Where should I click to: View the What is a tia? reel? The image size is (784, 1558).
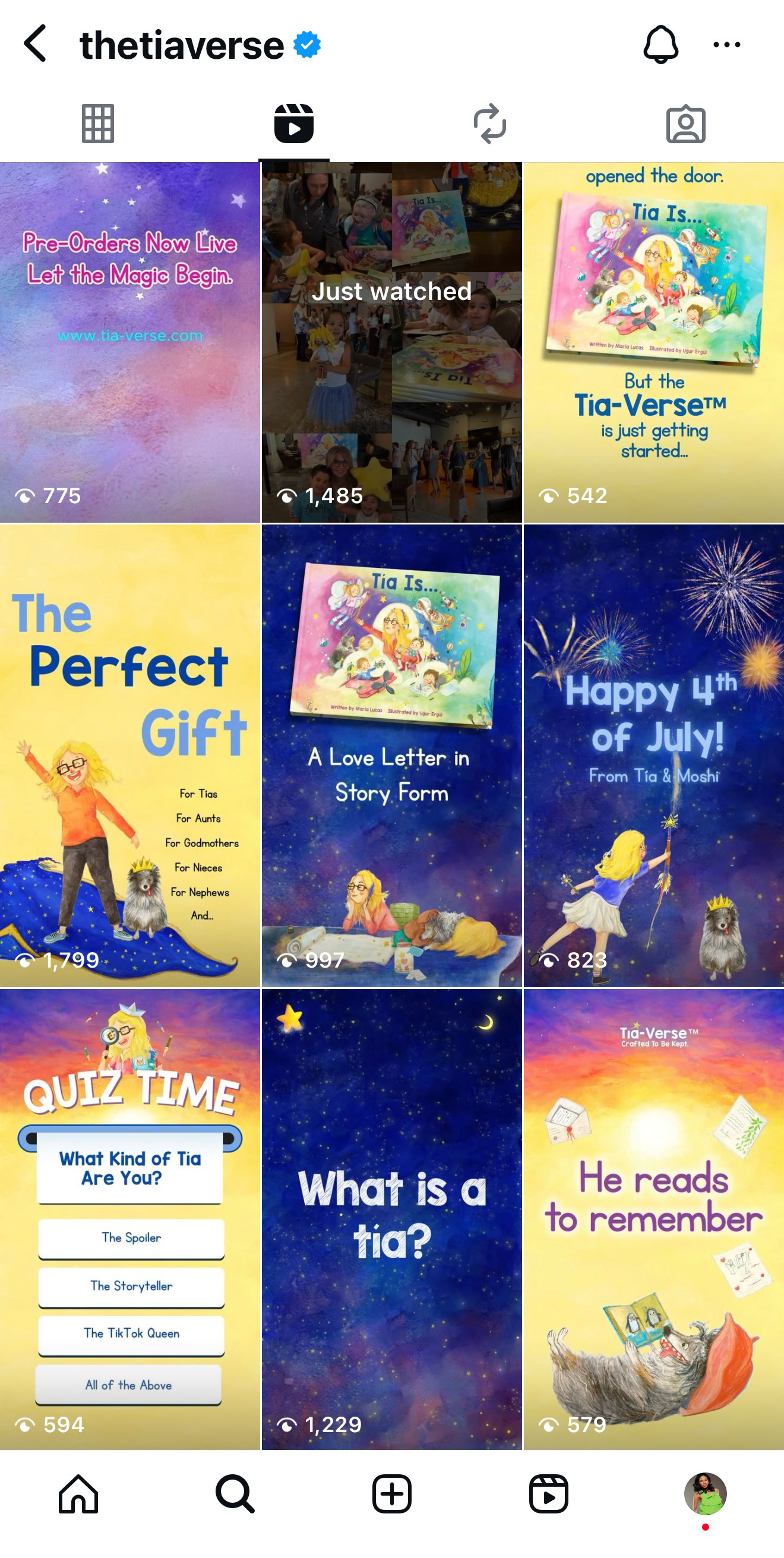pos(391,1219)
